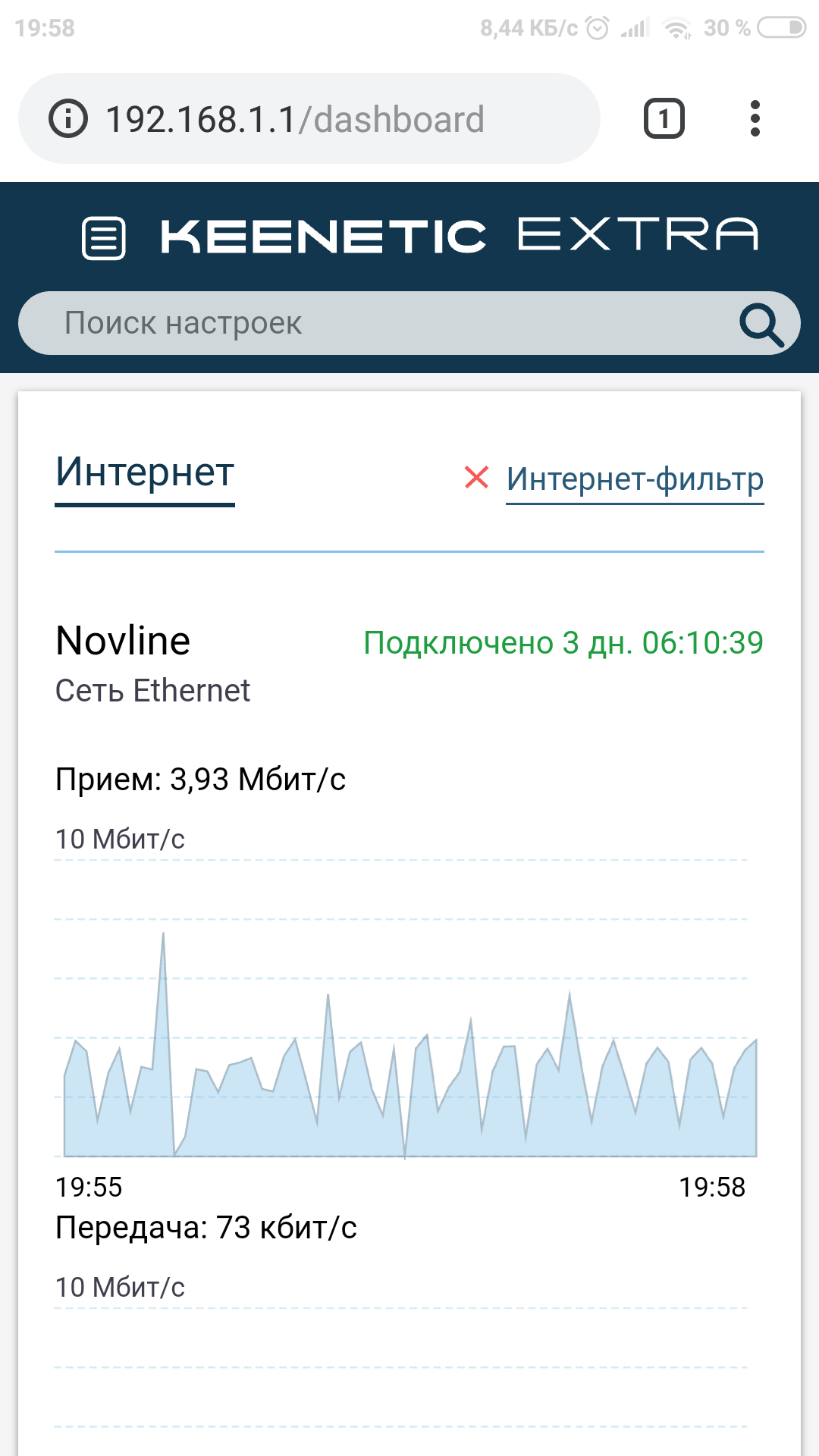The height and width of the screenshot is (1456, 819).
Task: Open the browser tab switcher
Action: click(664, 119)
